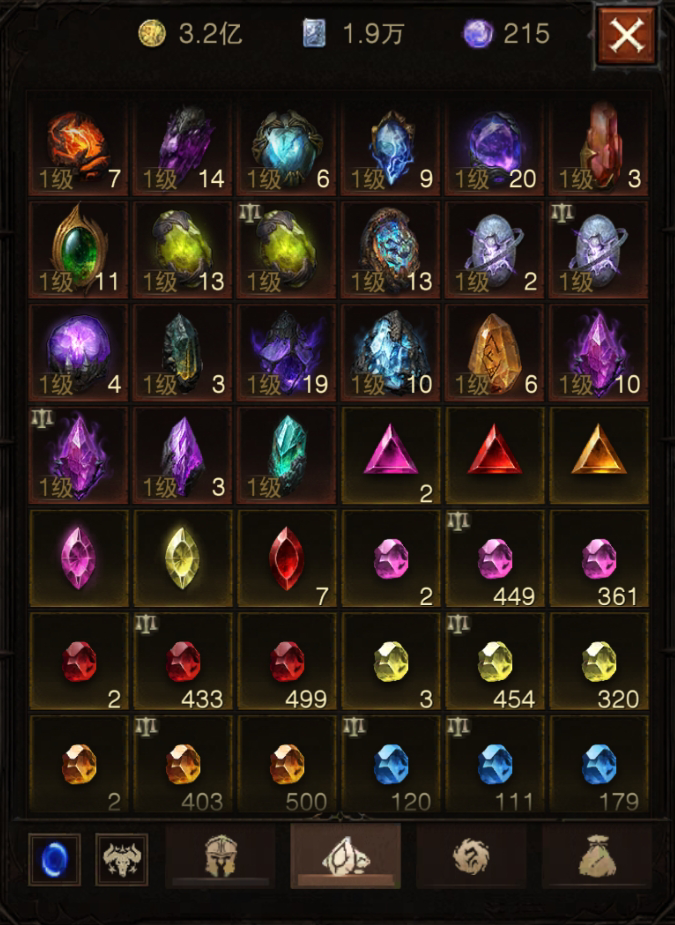Image resolution: width=675 pixels, height=925 pixels.
Task: Tap the blue portal icon
Action: 54,859
